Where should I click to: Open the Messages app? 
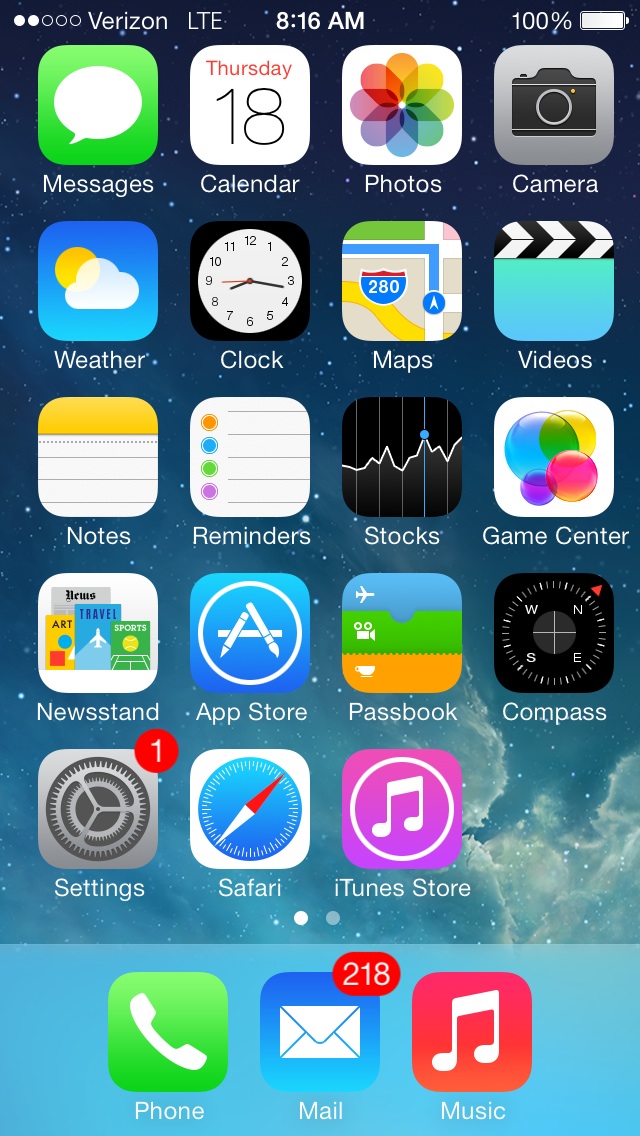[98, 105]
